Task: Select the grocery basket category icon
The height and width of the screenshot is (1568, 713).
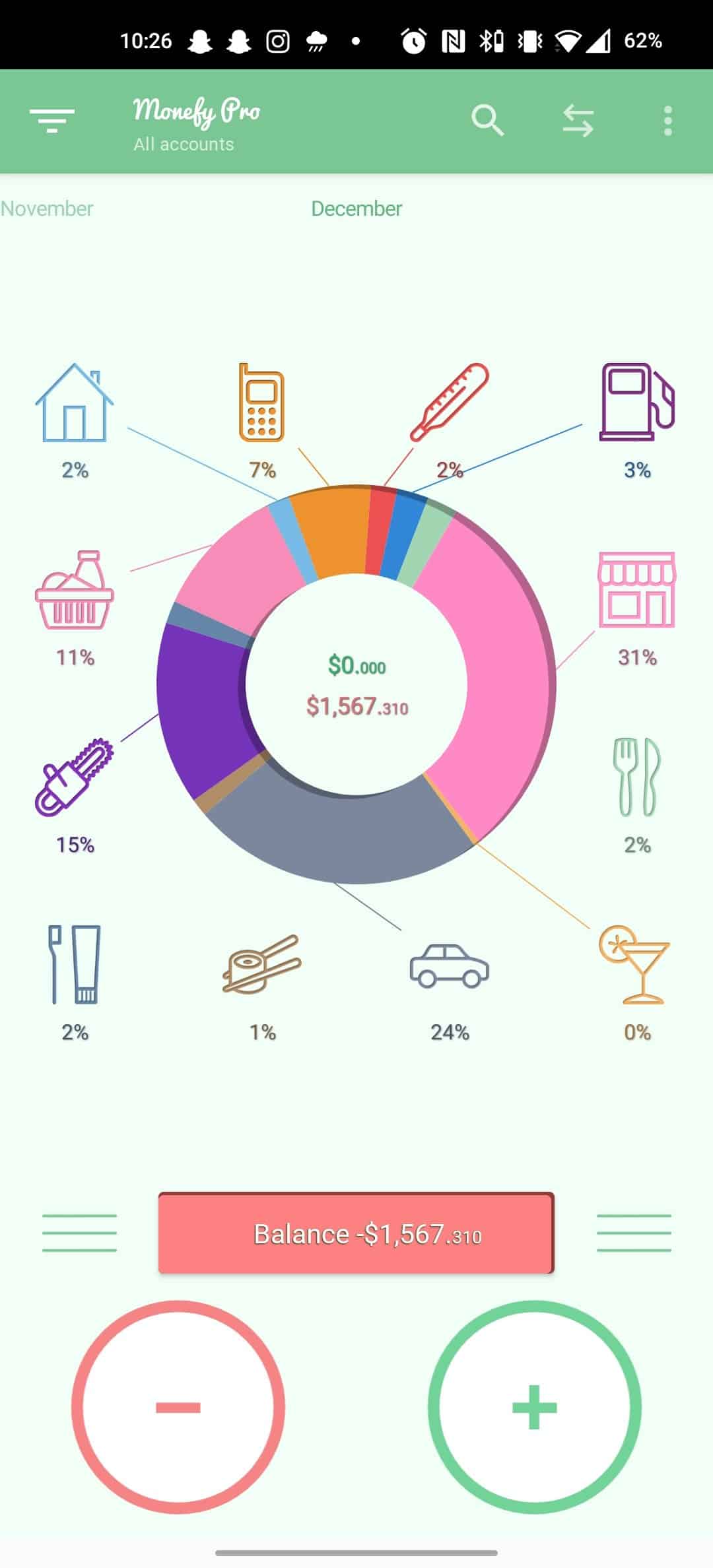Action: click(75, 590)
